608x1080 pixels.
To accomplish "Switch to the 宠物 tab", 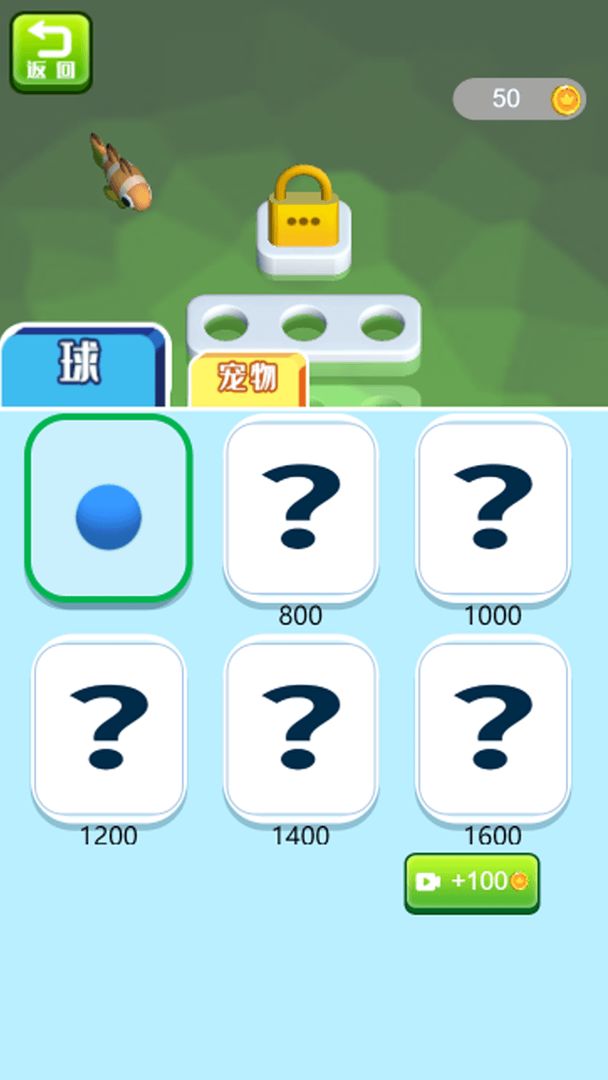I will click(x=248, y=380).
